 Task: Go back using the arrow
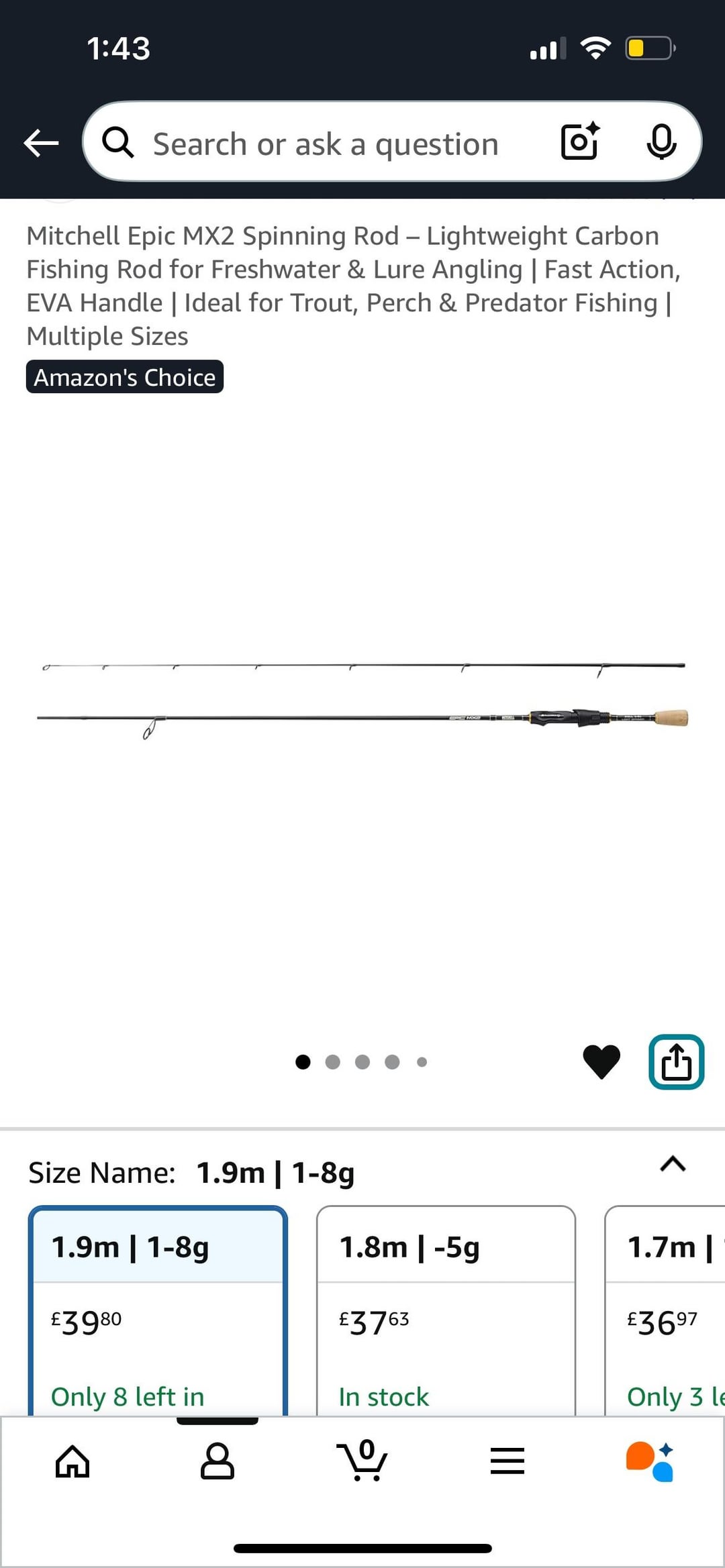41,143
